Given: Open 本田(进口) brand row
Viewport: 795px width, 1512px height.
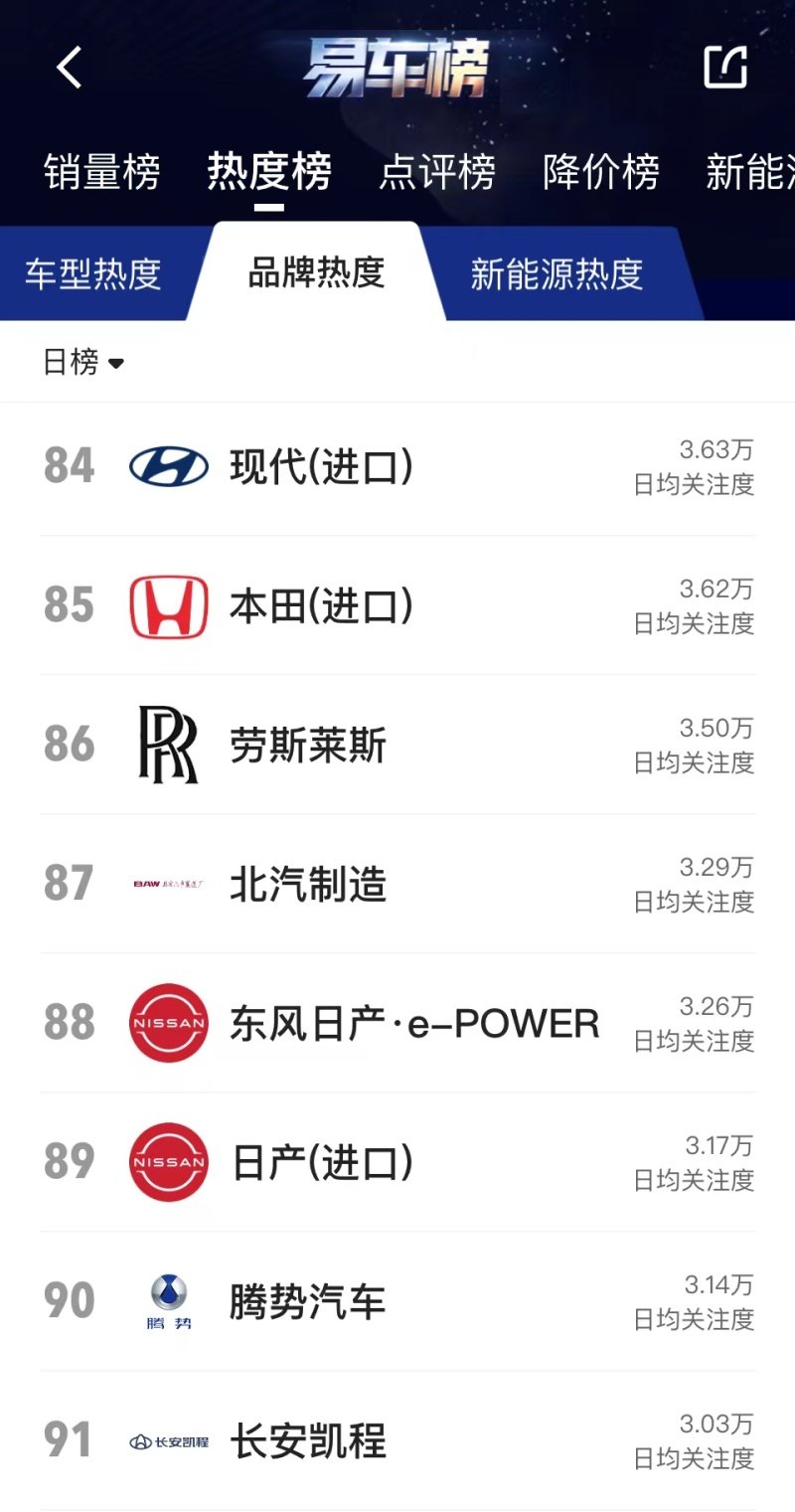Looking at the screenshot, I should pyautogui.click(x=397, y=605).
